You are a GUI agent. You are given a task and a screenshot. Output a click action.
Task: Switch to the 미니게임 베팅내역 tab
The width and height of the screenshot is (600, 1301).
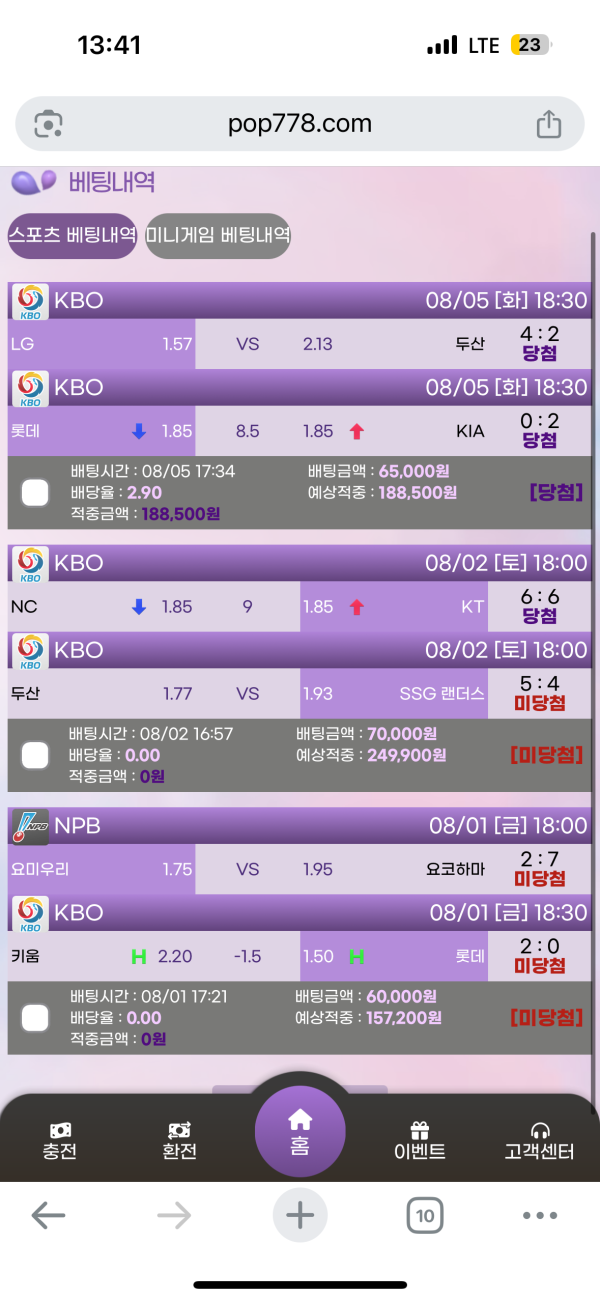[x=218, y=236]
